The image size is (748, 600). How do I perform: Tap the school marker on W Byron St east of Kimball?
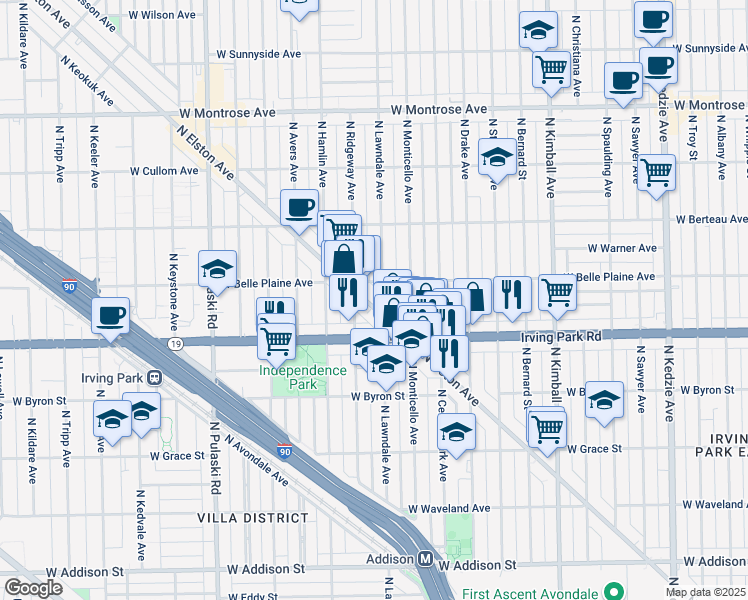(x=604, y=403)
